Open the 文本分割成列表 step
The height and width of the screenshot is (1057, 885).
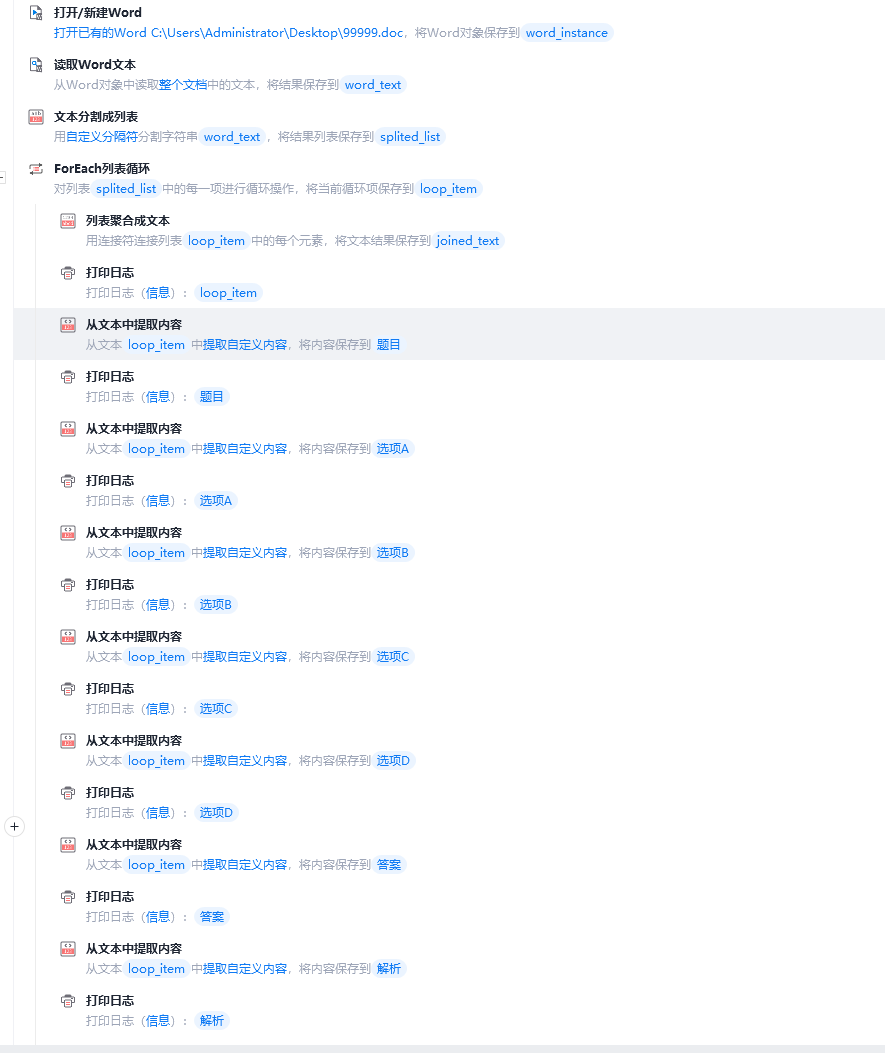[x=96, y=117]
